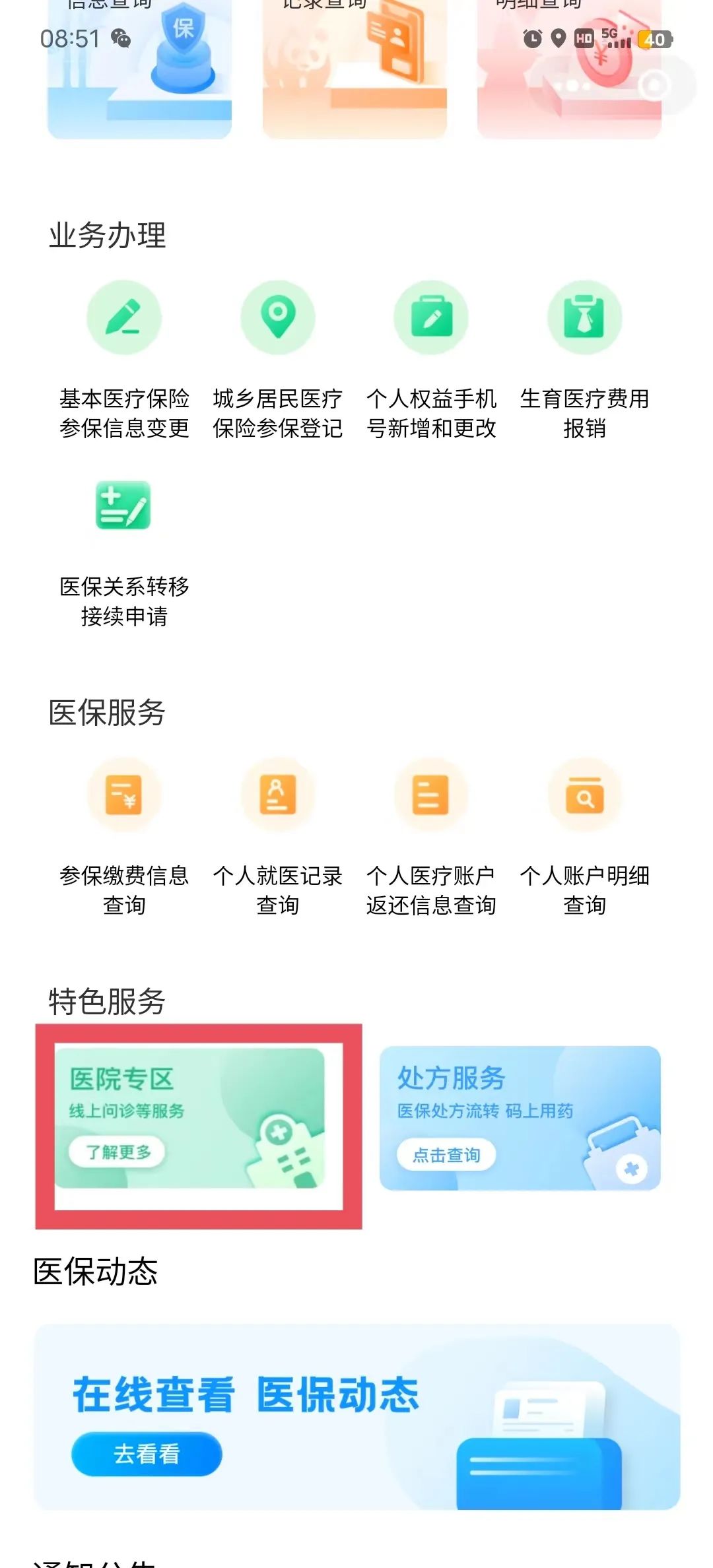This screenshot has height=1568, width=713.
Task: Open 个人权益手机号新增和更改
Action: tap(431, 319)
